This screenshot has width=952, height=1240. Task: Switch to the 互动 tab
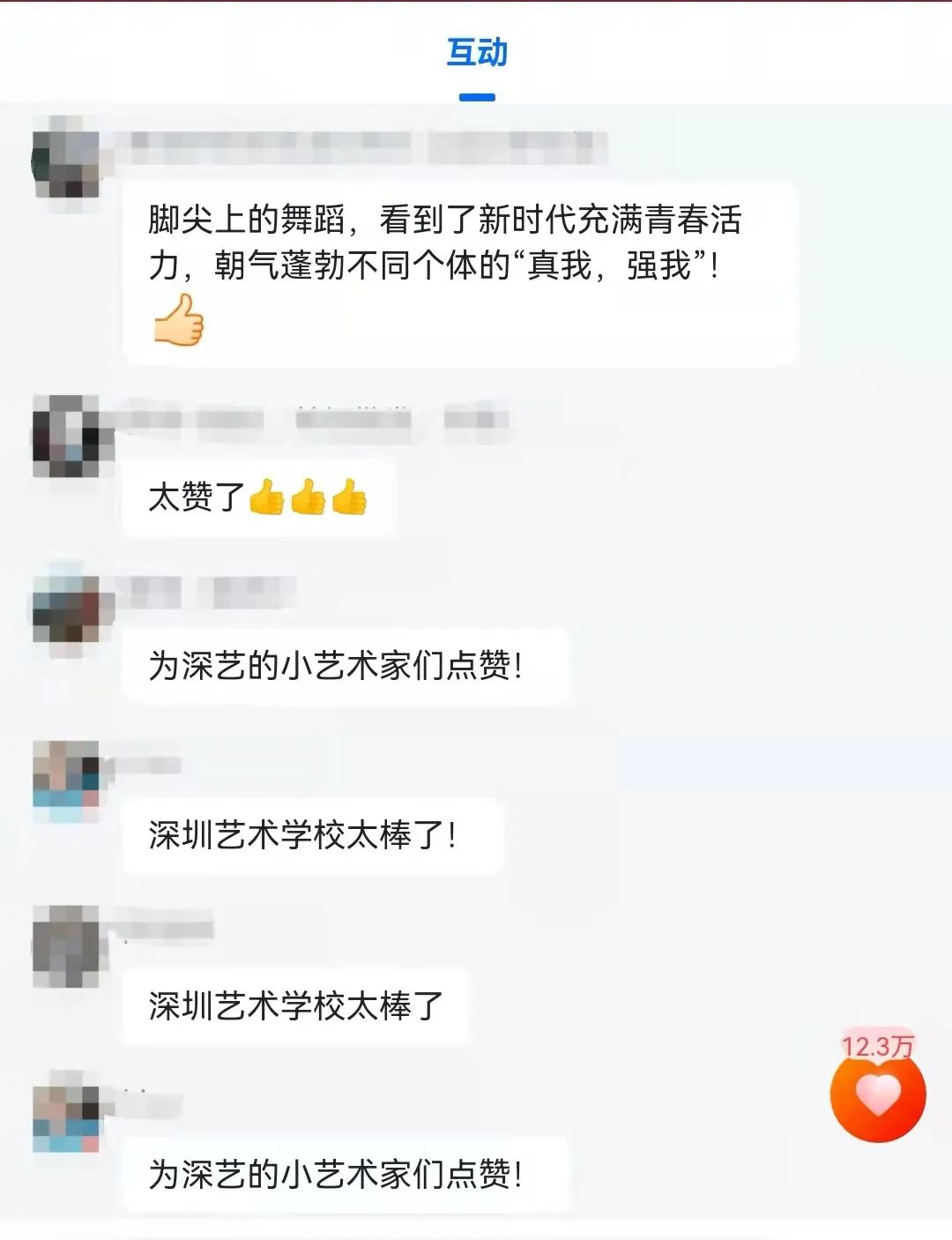[477, 53]
